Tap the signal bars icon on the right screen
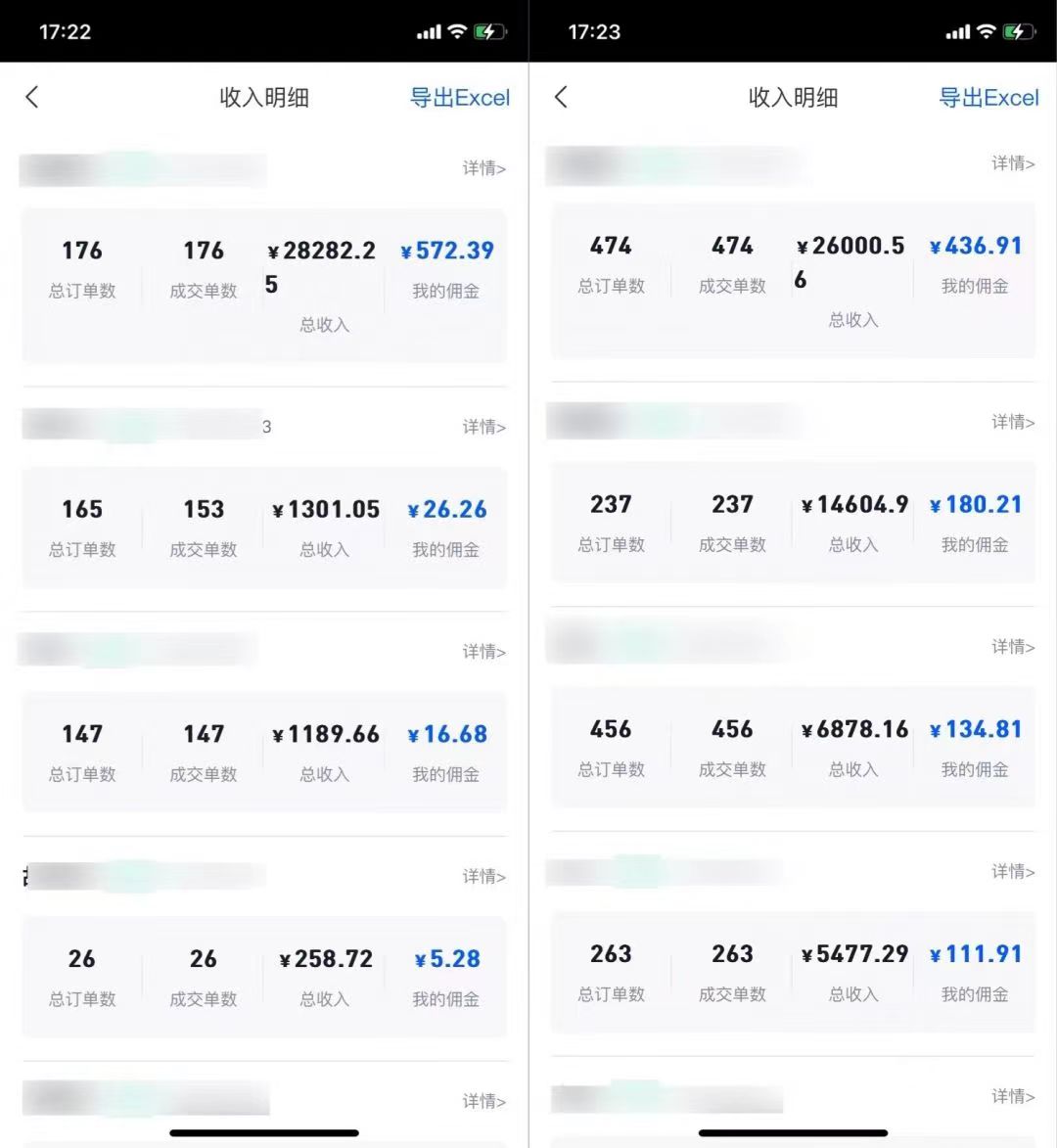This screenshot has width=1057, height=1148. [x=957, y=30]
